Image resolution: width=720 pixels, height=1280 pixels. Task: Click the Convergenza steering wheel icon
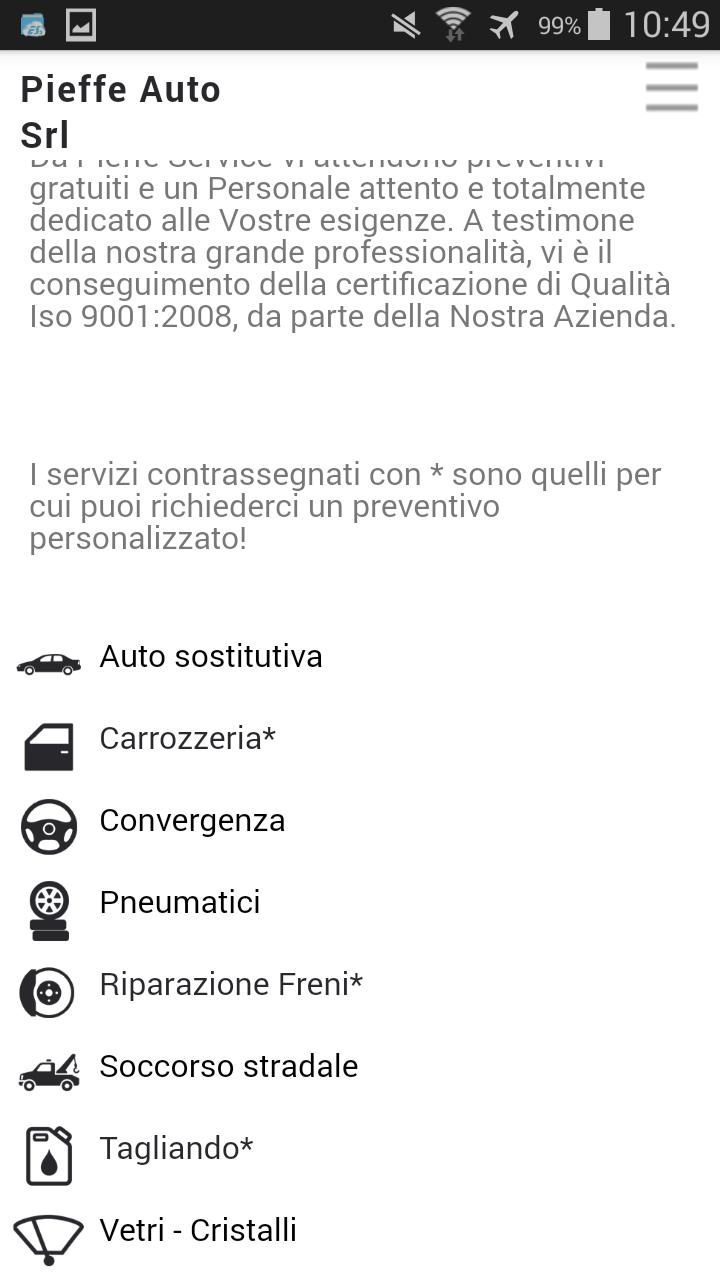click(47, 827)
